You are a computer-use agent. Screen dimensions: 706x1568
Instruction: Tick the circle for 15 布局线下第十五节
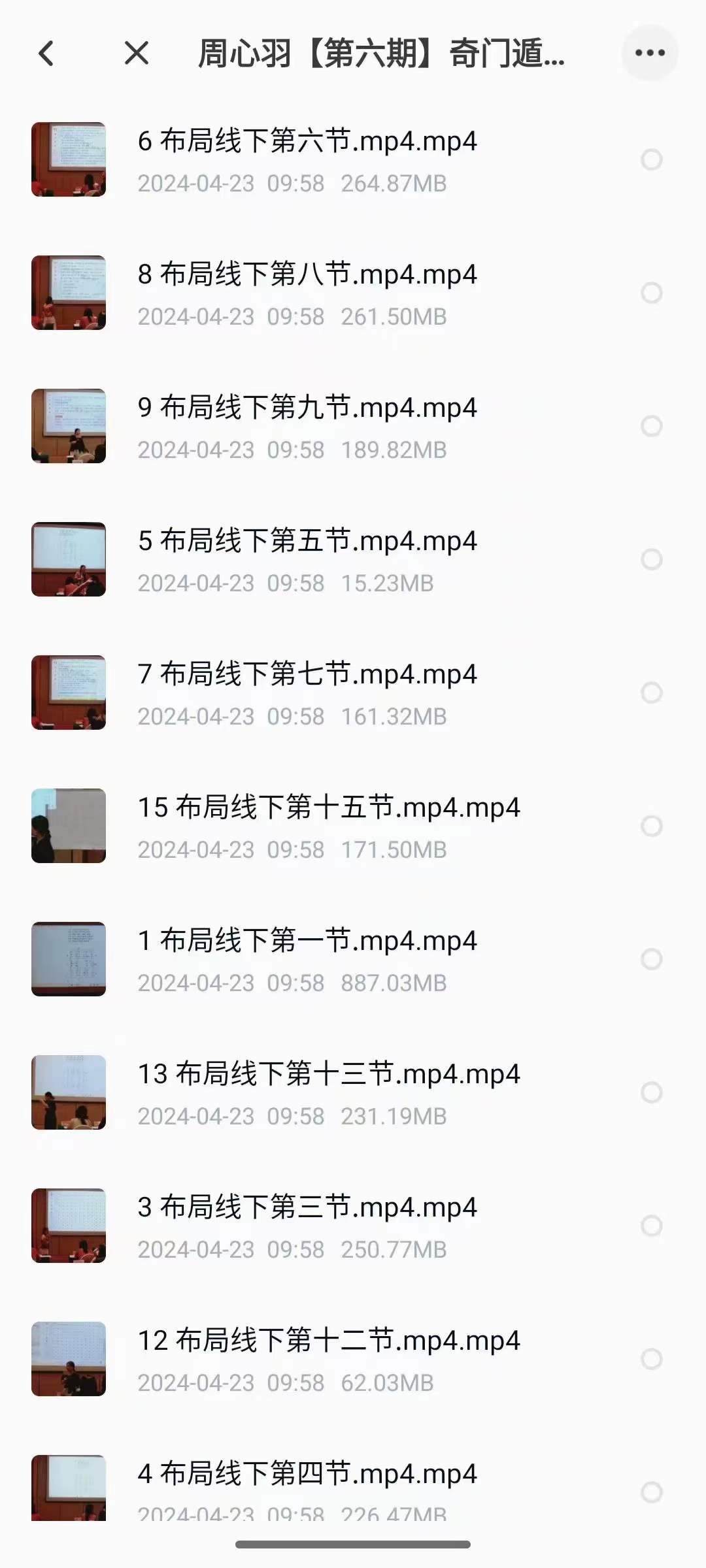(651, 826)
